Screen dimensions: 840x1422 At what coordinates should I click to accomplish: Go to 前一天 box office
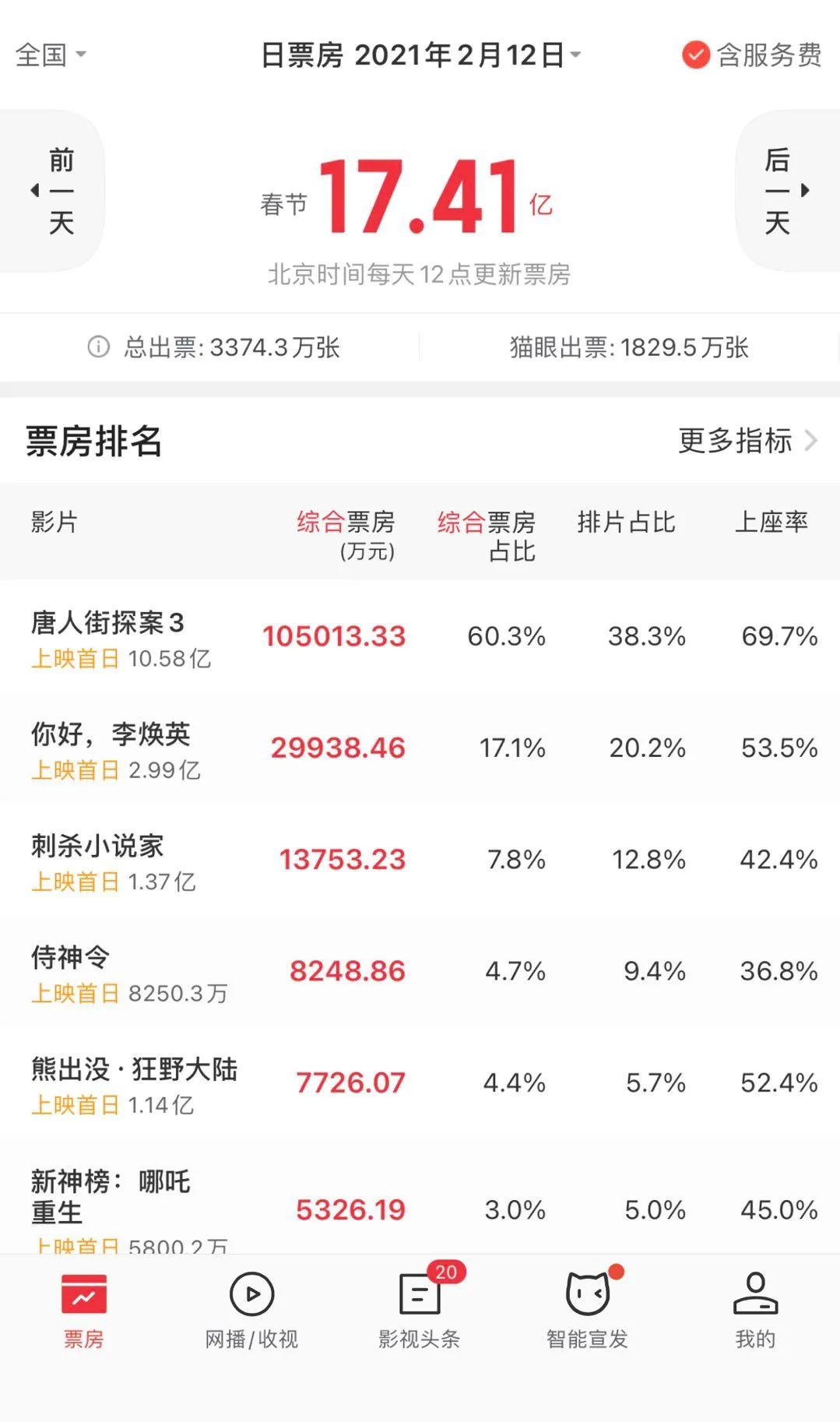click(53, 191)
